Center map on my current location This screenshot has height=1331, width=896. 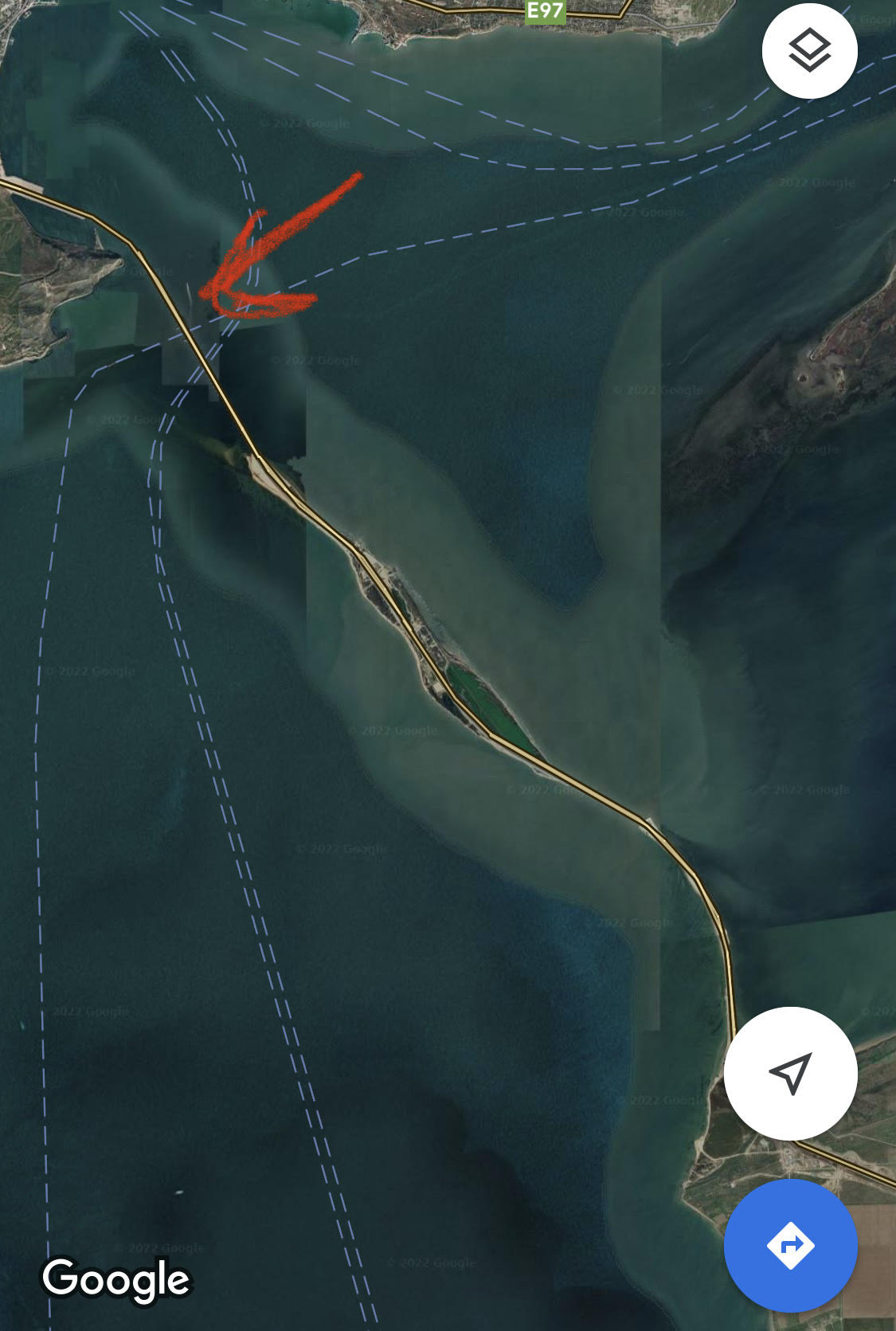(x=790, y=1073)
